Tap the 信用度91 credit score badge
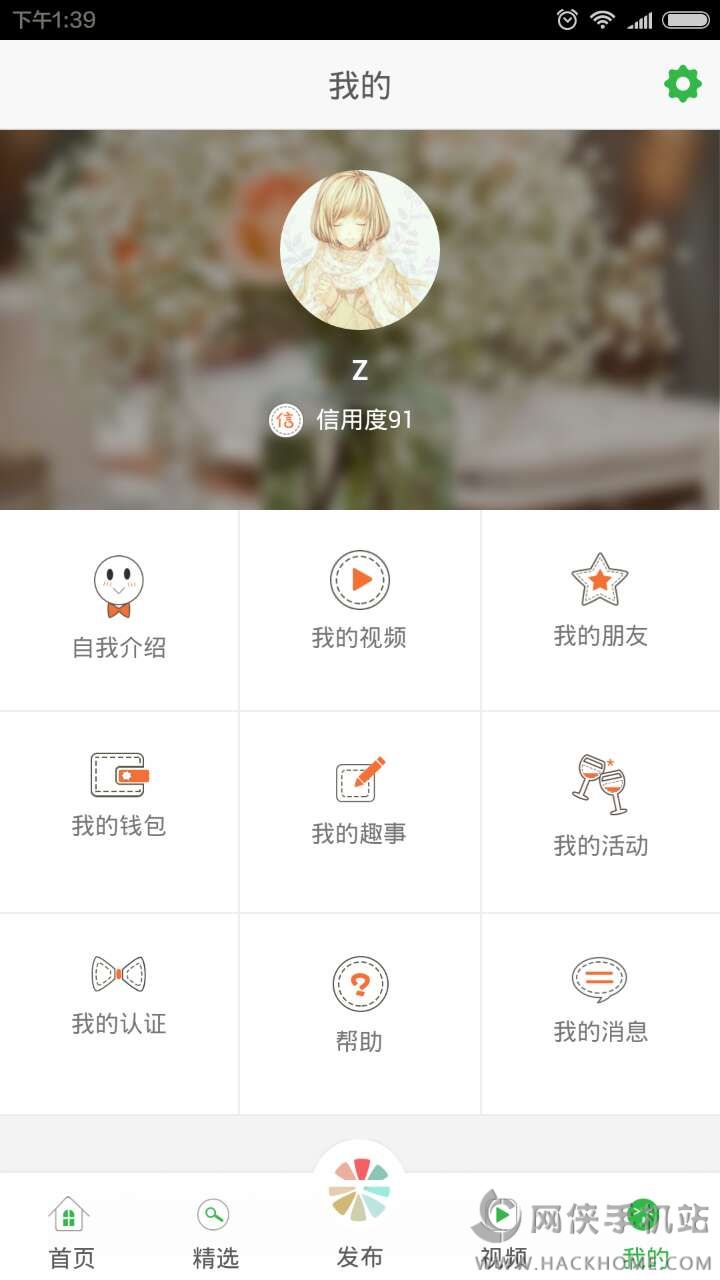The width and height of the screenshot is (720, 1280). pos(342,420)
